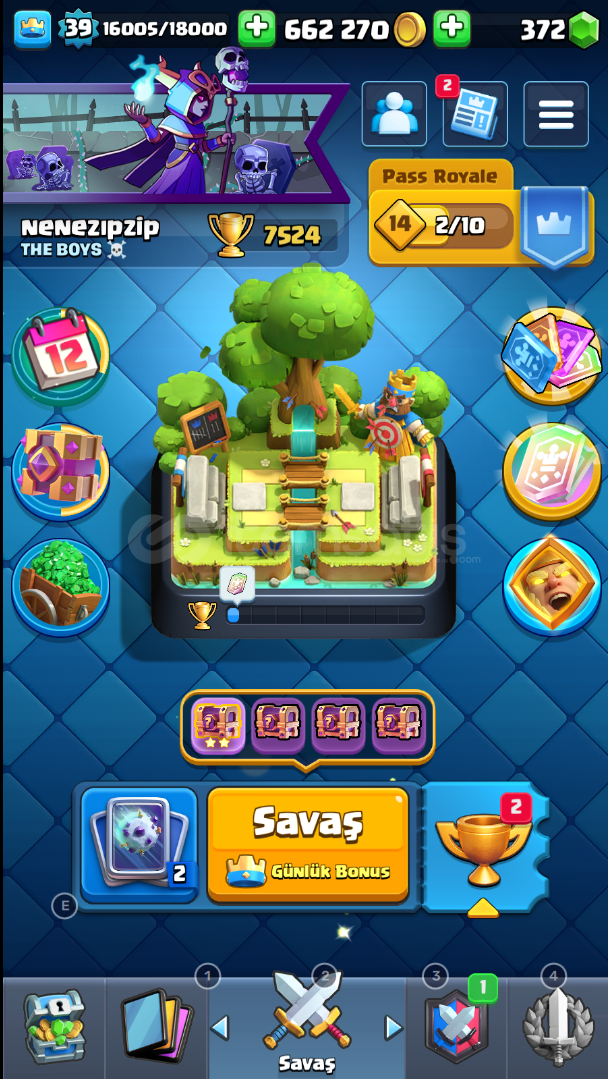608x1079 pixels.
Task: Start a match with the Savaş button
Action: (307, 844)
